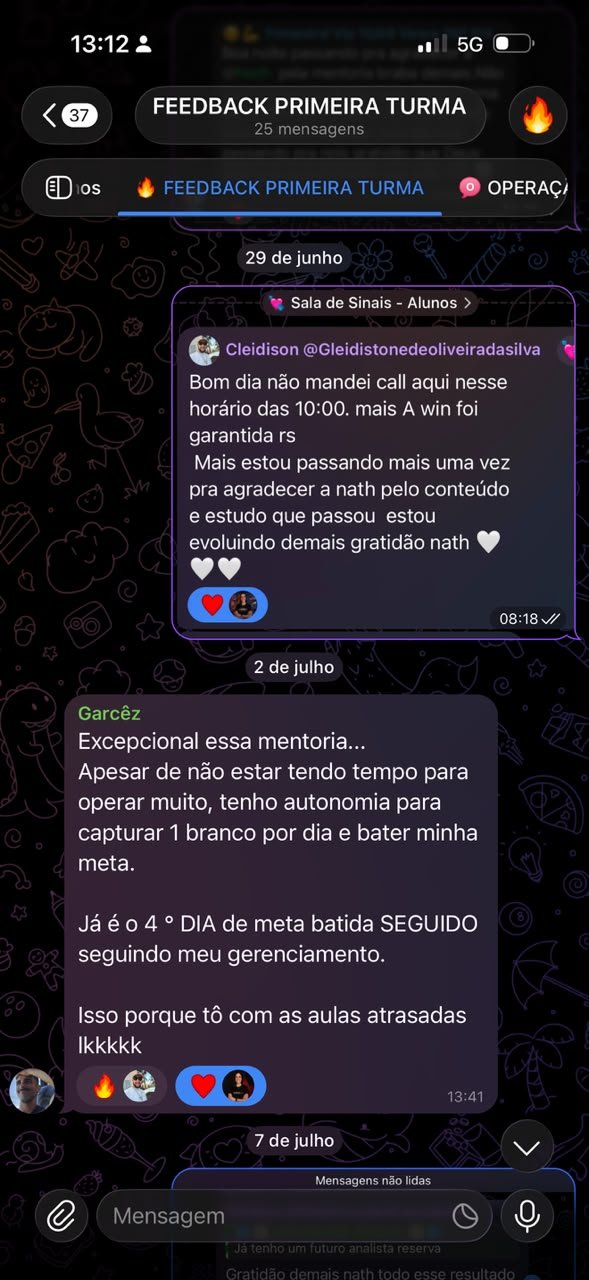Record a voice message with the microphone
The height and width of the screenshot is (1280, 589).
pyautogui.click(x=527, y=1216)
